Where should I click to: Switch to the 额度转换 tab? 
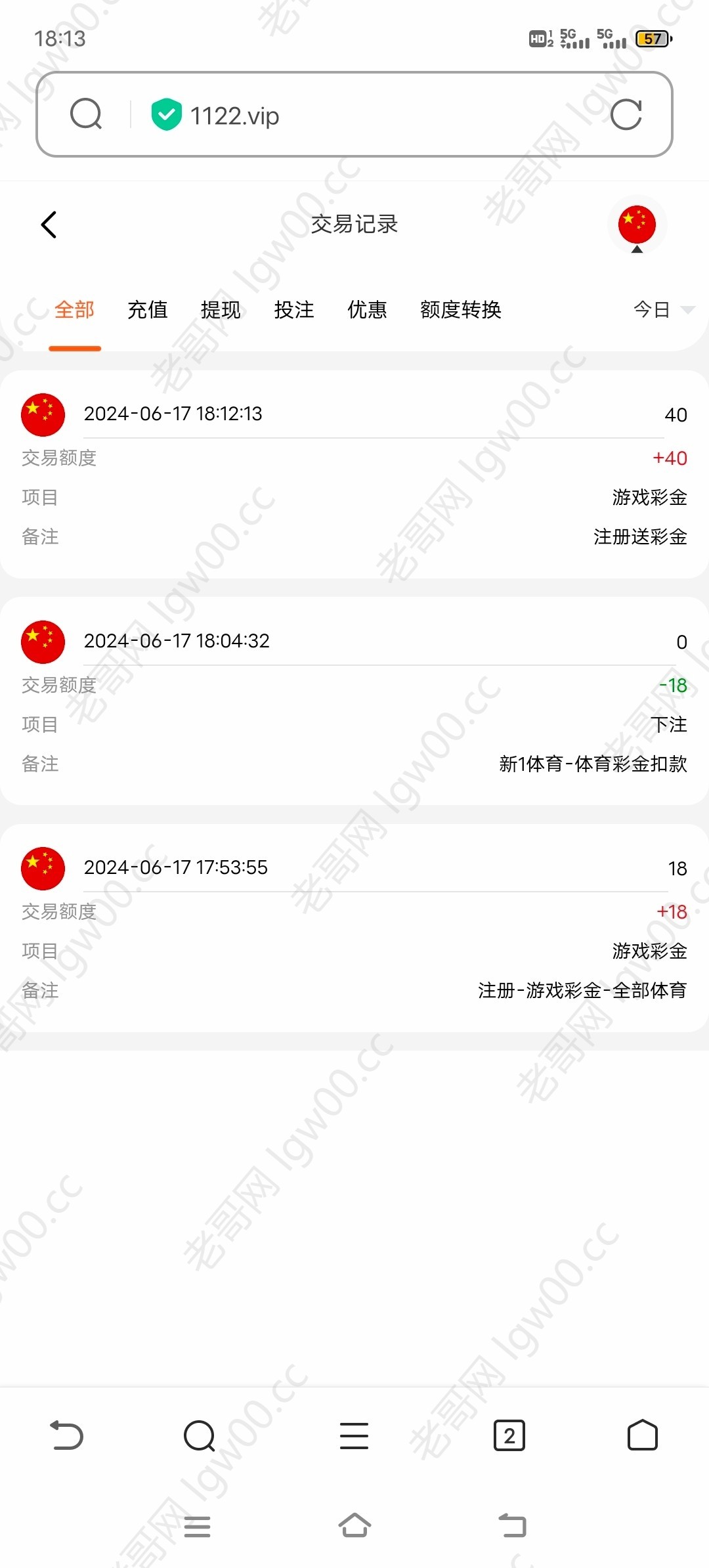pyautogui.click(x=461, y=309)
